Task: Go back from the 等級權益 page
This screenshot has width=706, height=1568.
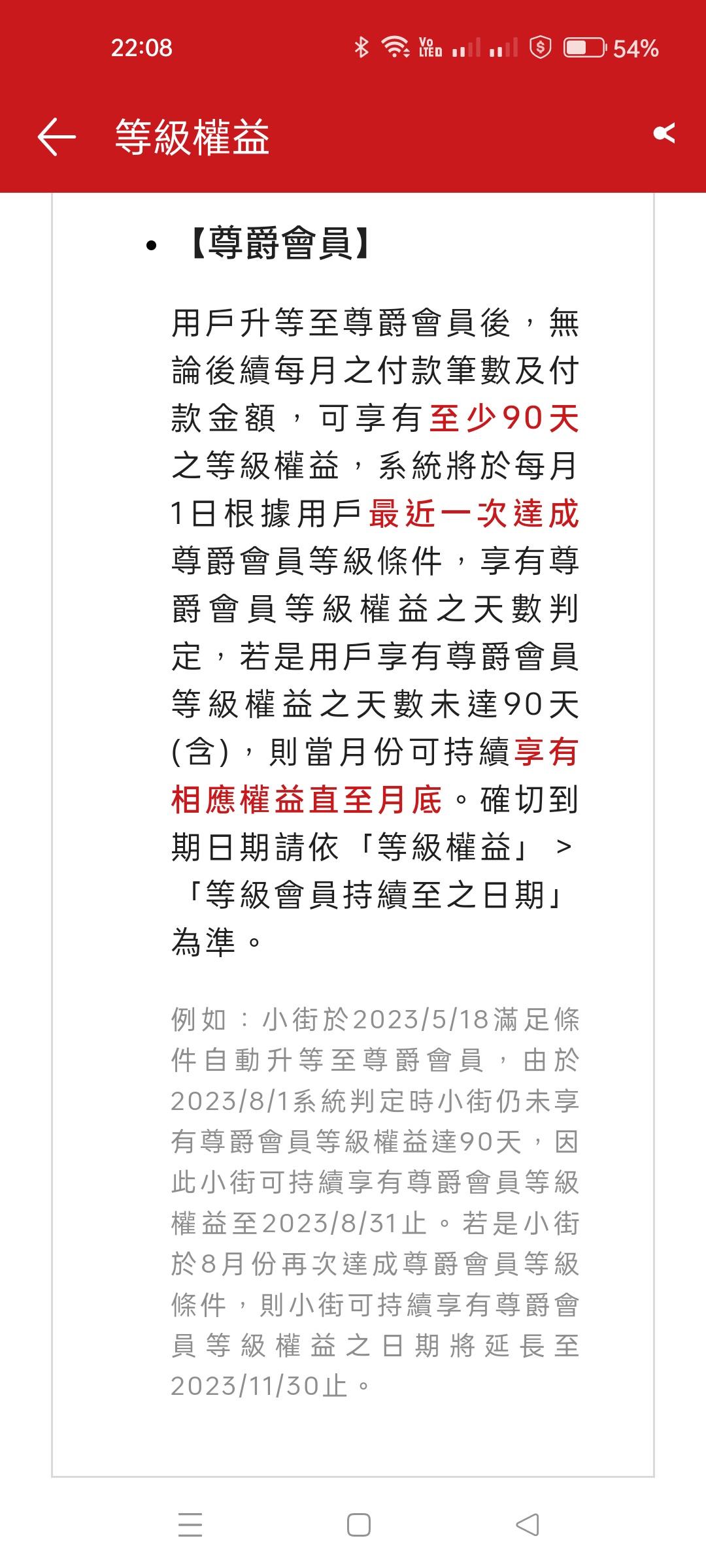Action: point(56,137)
